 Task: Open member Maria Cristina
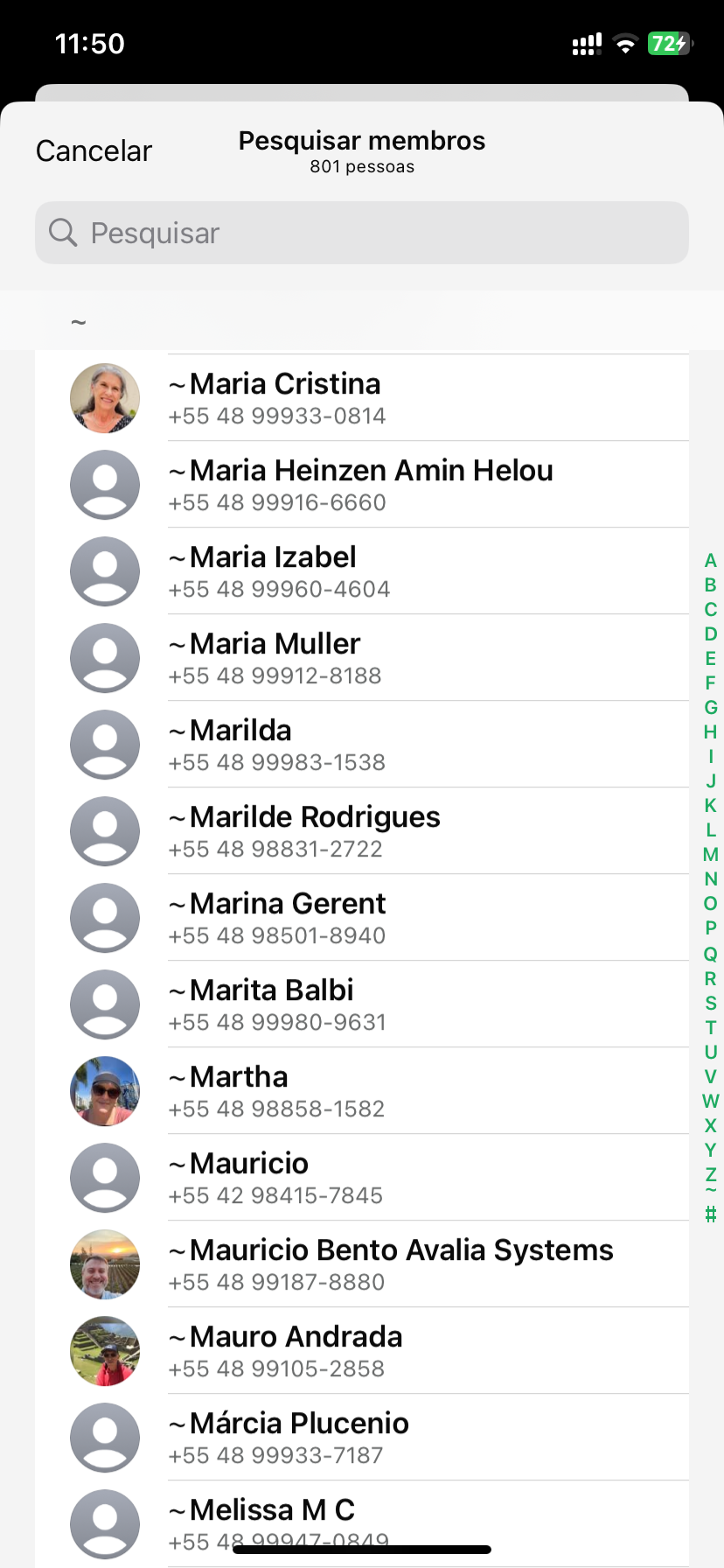pos(362,398)
